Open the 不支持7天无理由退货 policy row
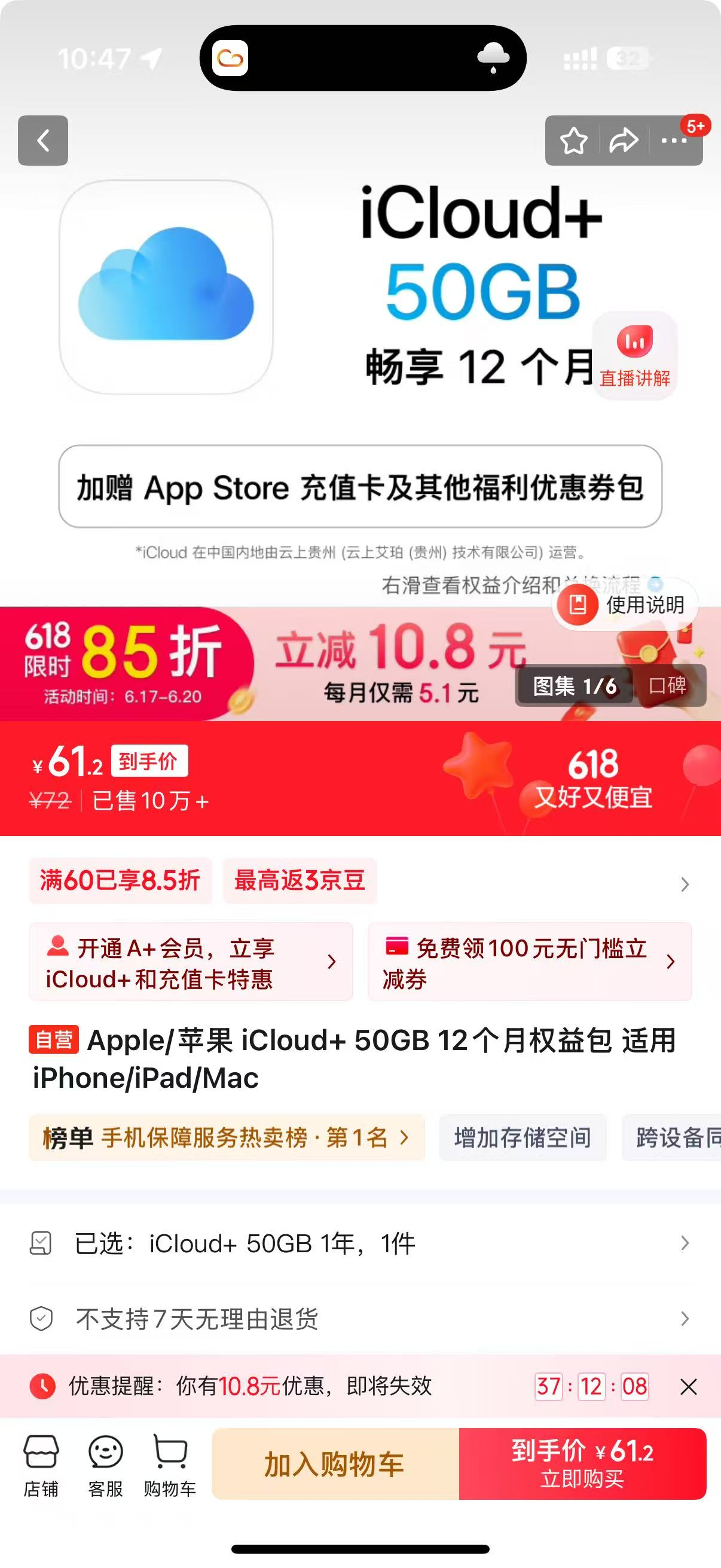The width and height of the screenshot is (721, 1568). [360, 1319]
